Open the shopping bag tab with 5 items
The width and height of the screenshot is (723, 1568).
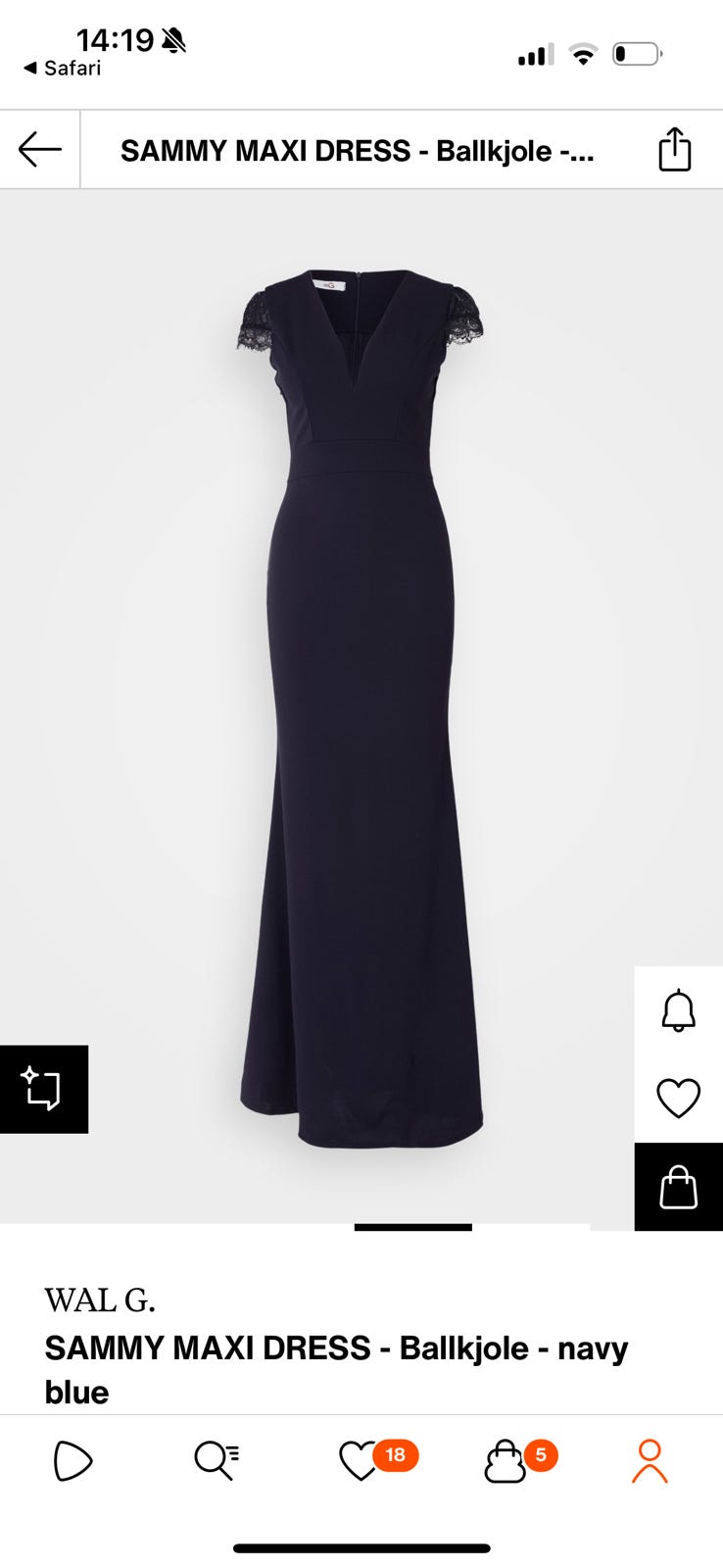pyautogui.click(x=506, y=1460)
